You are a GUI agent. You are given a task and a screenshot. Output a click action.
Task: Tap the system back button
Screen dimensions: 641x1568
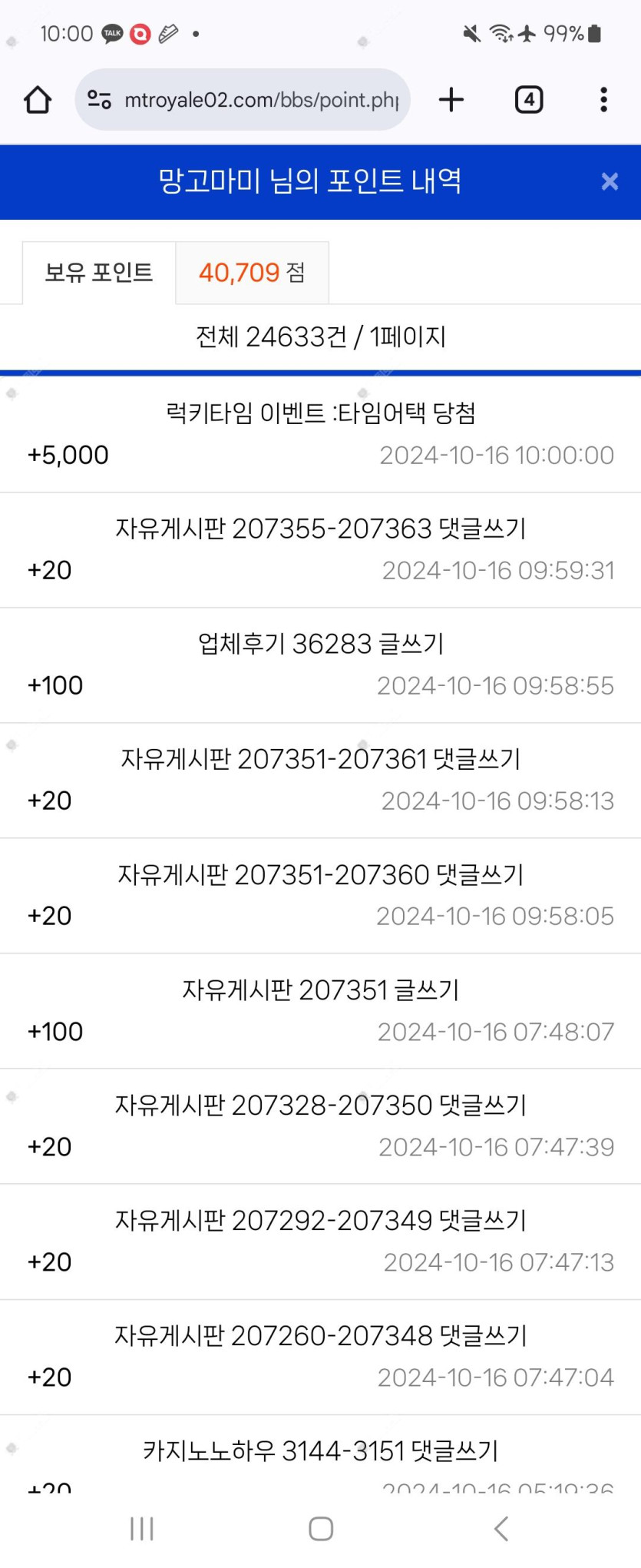[x=501, y=1528]
